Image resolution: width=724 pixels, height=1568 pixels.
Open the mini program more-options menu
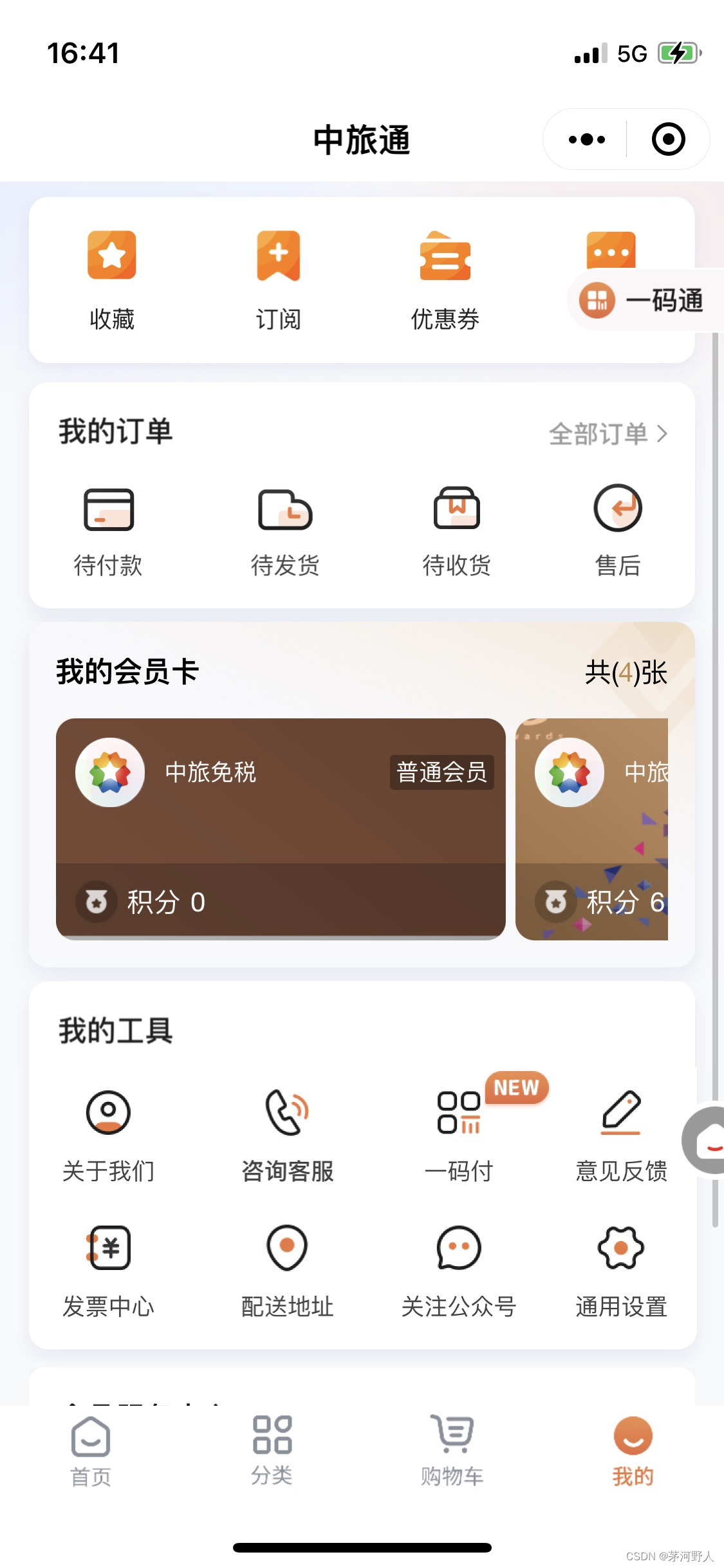pos(586,140)
